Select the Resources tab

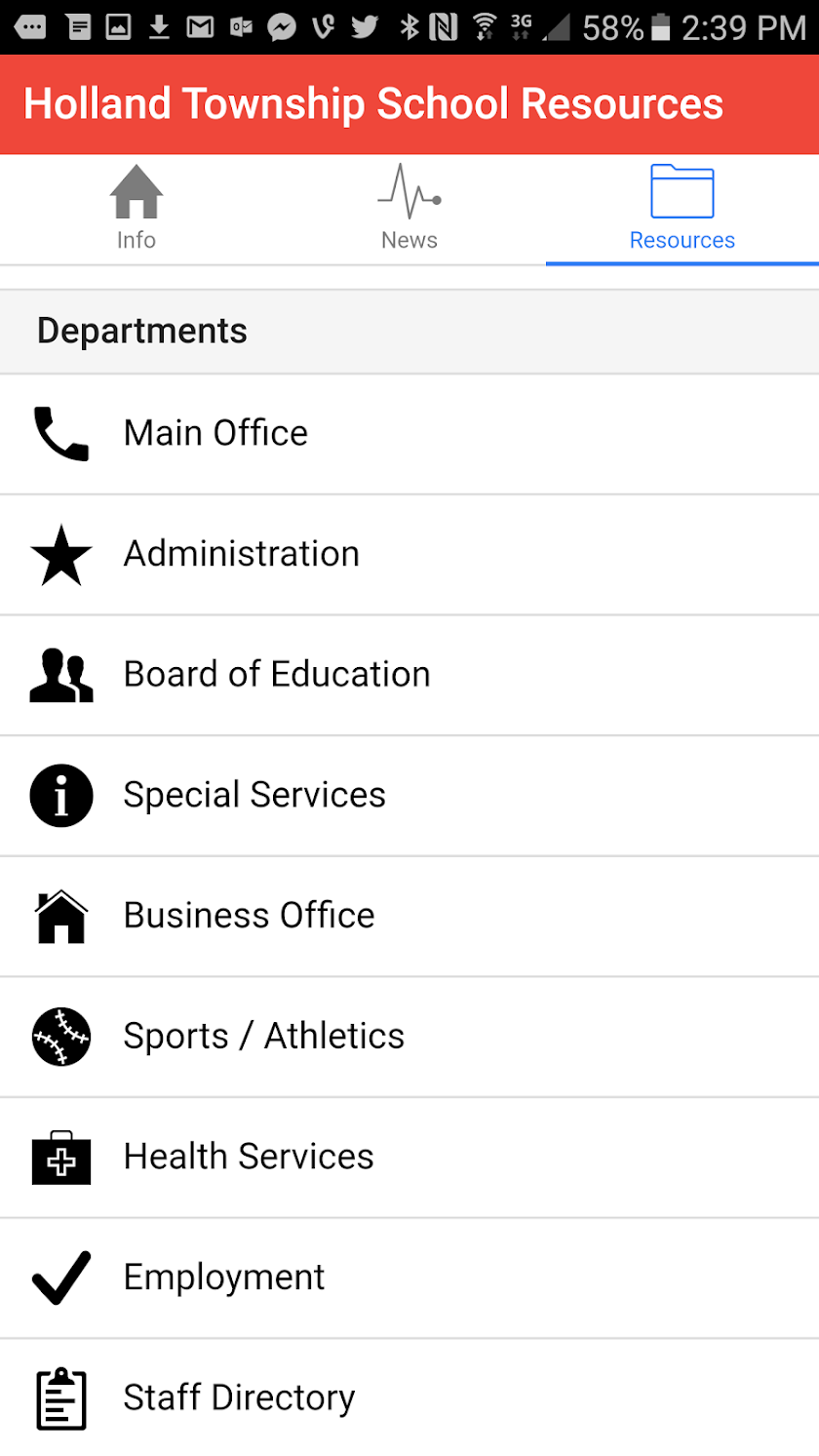(x=682, y=209)
